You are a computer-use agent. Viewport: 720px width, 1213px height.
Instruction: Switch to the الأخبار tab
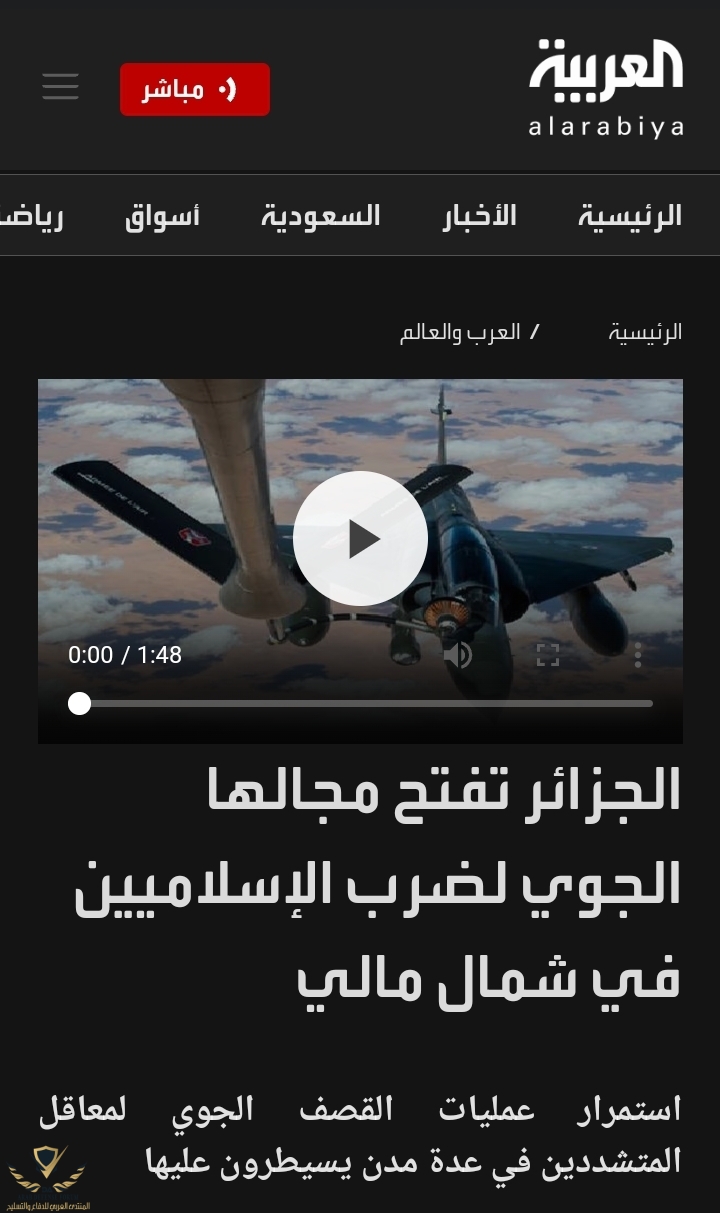tap(480, 216)
